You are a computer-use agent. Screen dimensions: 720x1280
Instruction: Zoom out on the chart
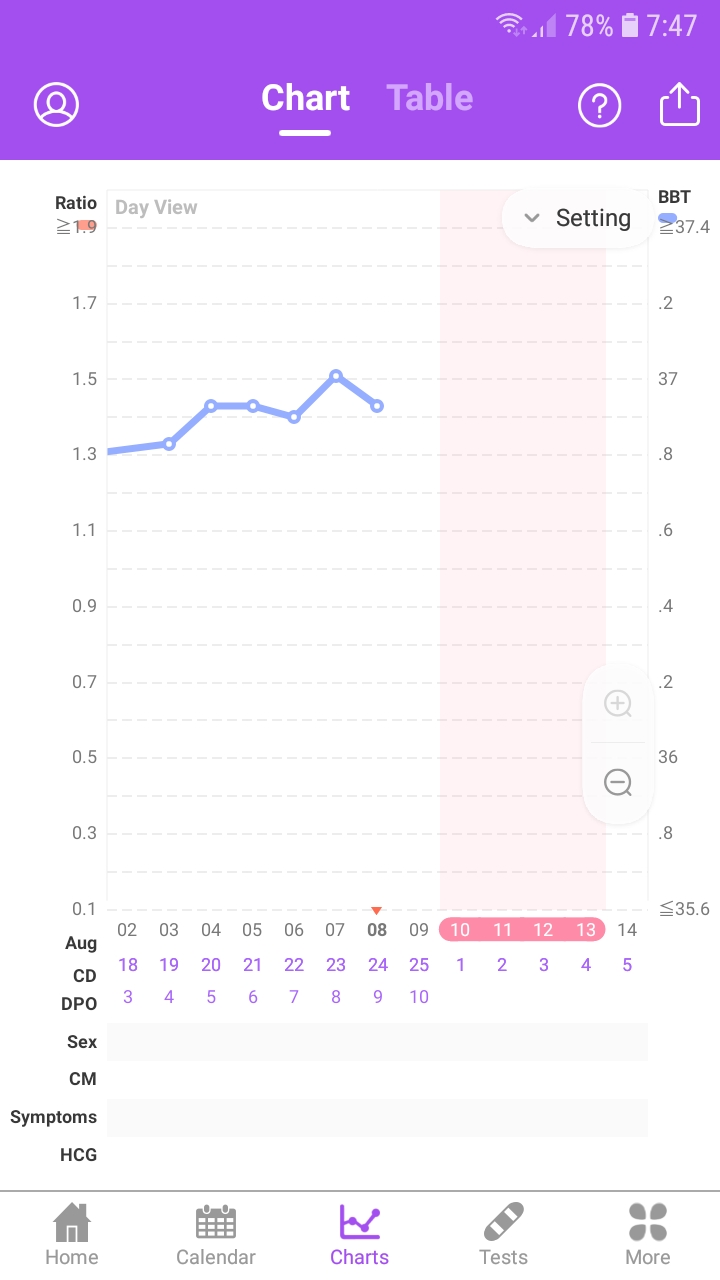click(618, 782)
